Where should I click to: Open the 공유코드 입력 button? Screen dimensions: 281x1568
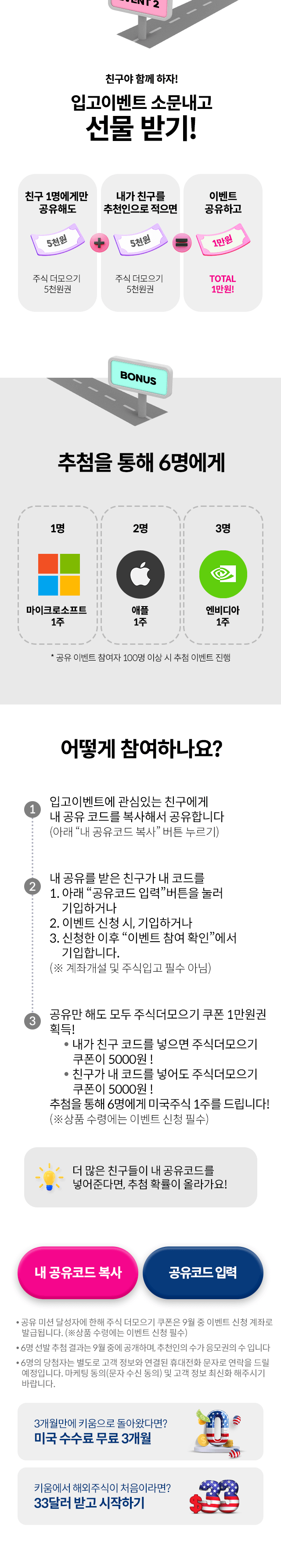pyautogui.click(x=202, y=1272)
